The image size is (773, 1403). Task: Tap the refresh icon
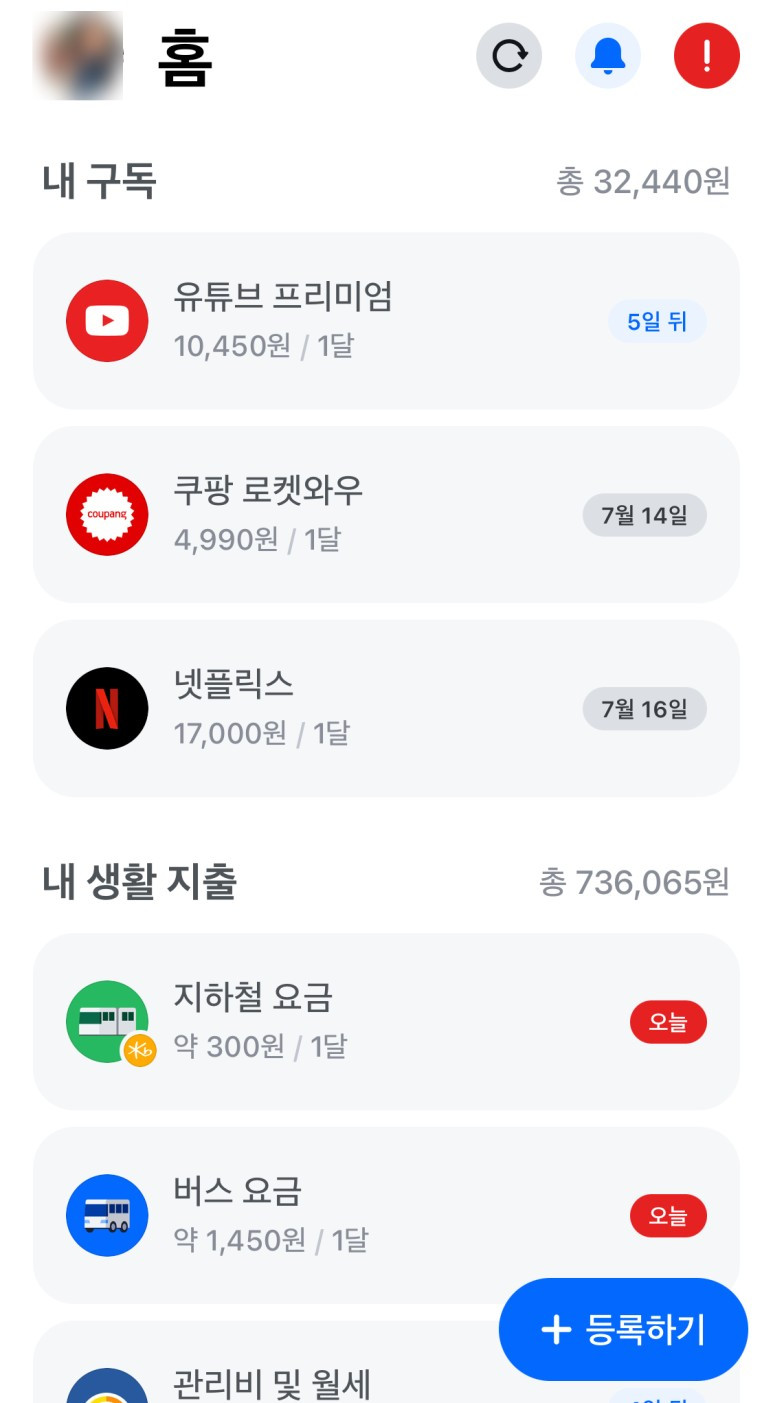[509, 56]
